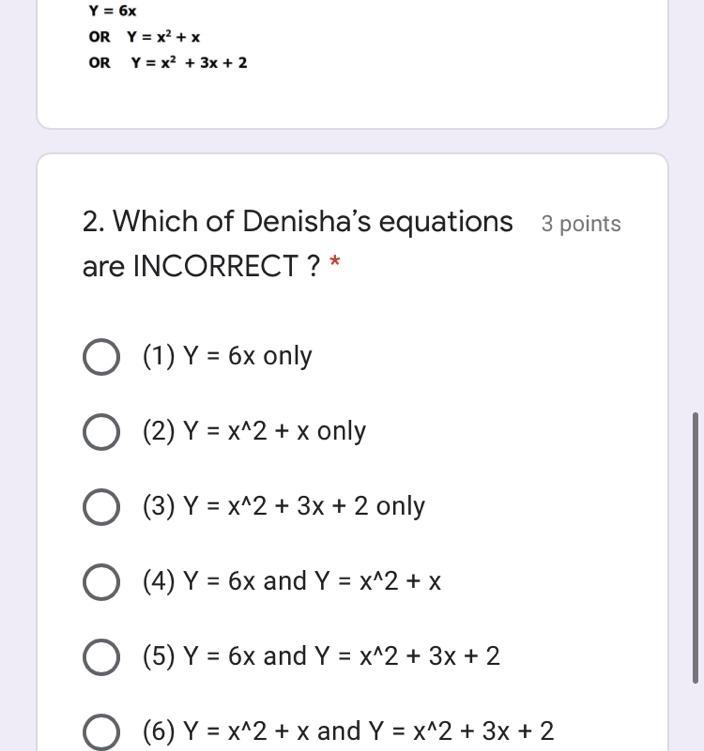
Task: Select (5) Y = 6x and Y = x^2 + 3x + 2
Action: point(101,657)
